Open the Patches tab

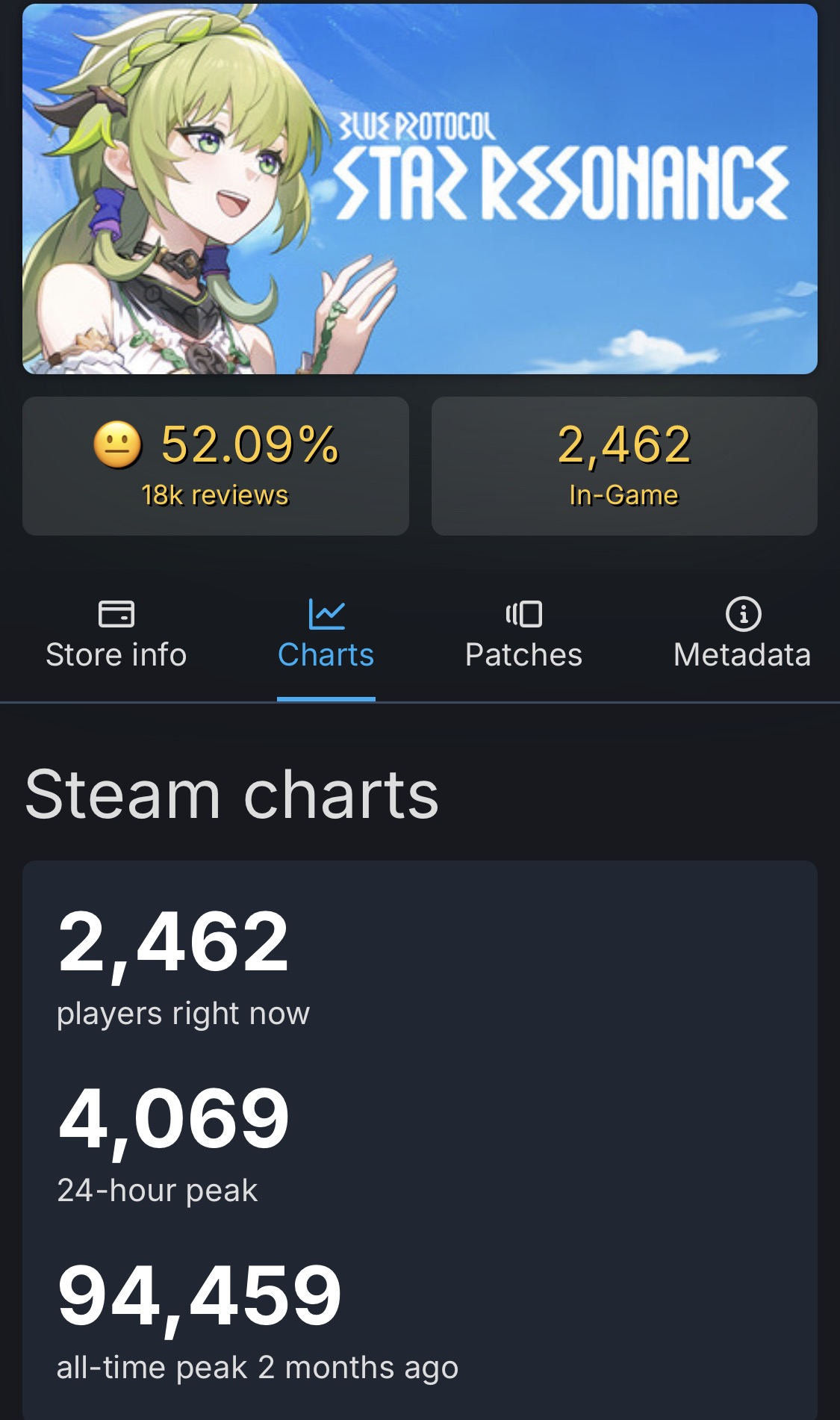(x=523, y=636)
